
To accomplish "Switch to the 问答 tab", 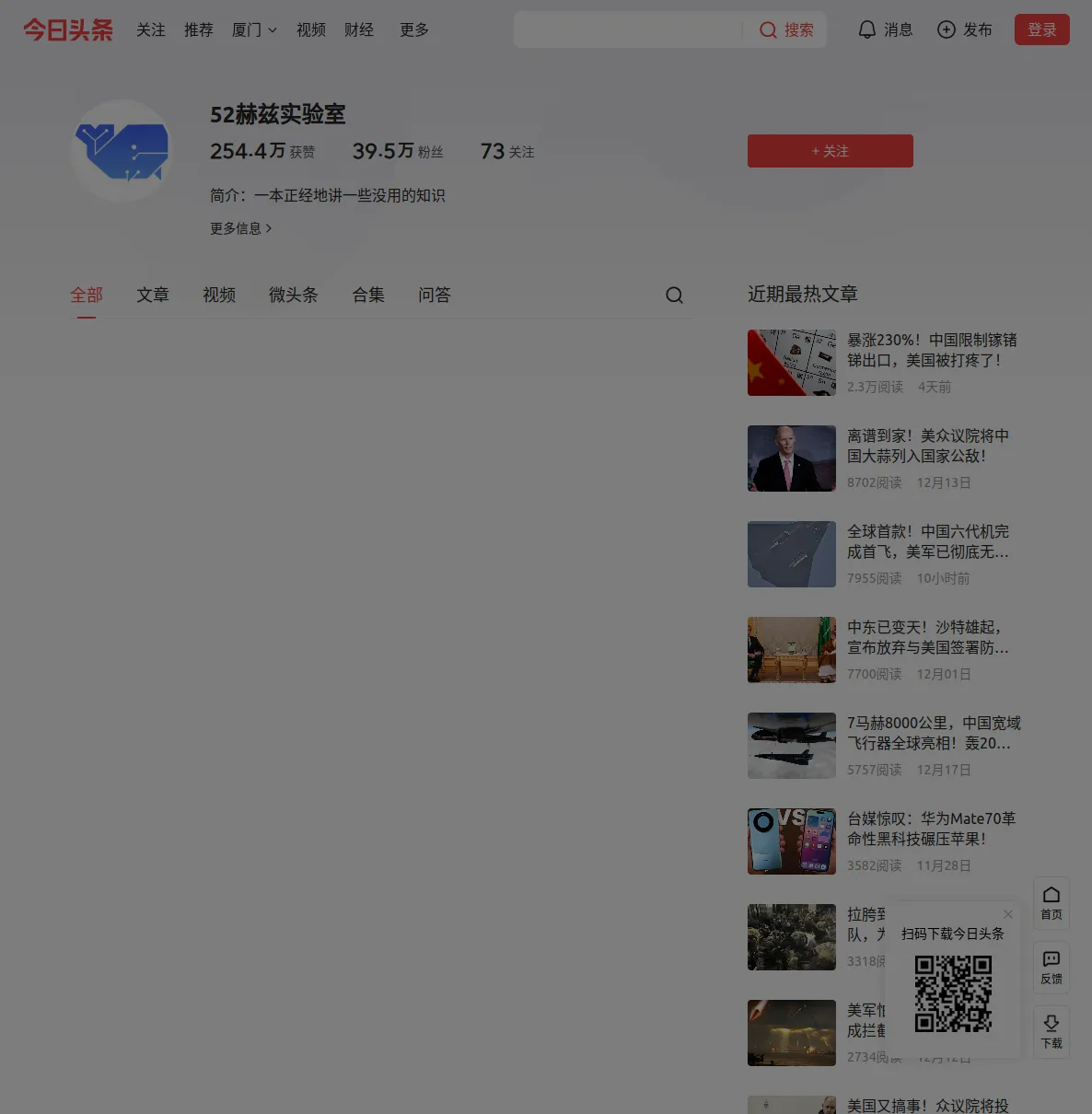I will [435, 295].
